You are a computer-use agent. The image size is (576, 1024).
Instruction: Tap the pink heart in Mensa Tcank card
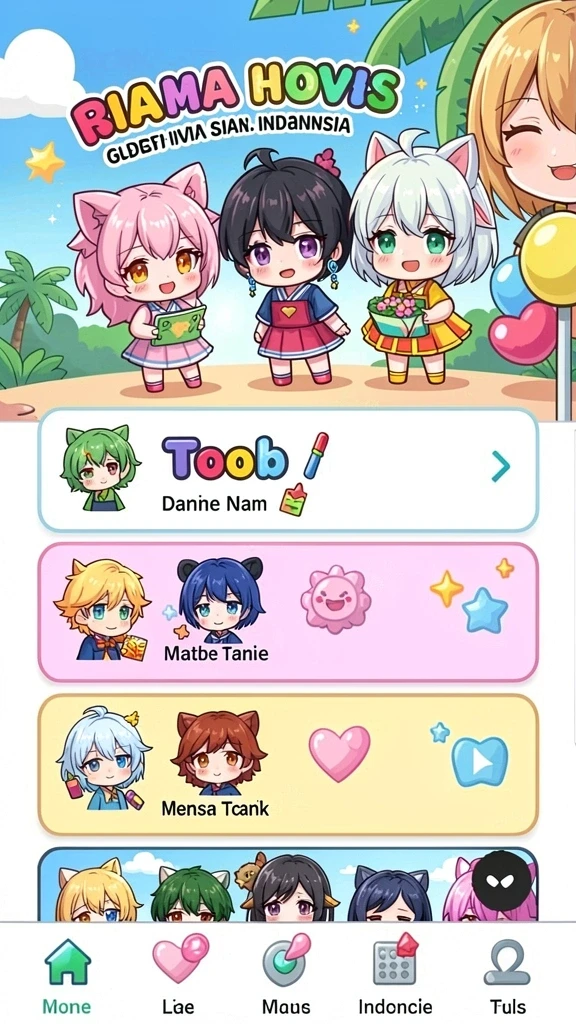[340, 752]
